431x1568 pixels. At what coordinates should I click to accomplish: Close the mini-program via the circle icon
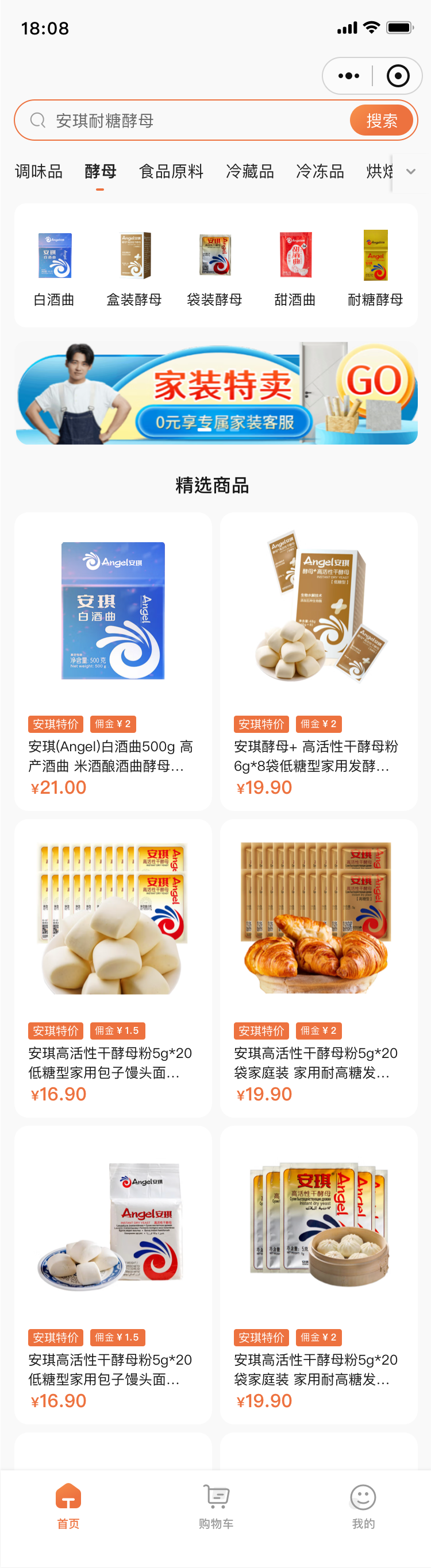click(398, 76)
